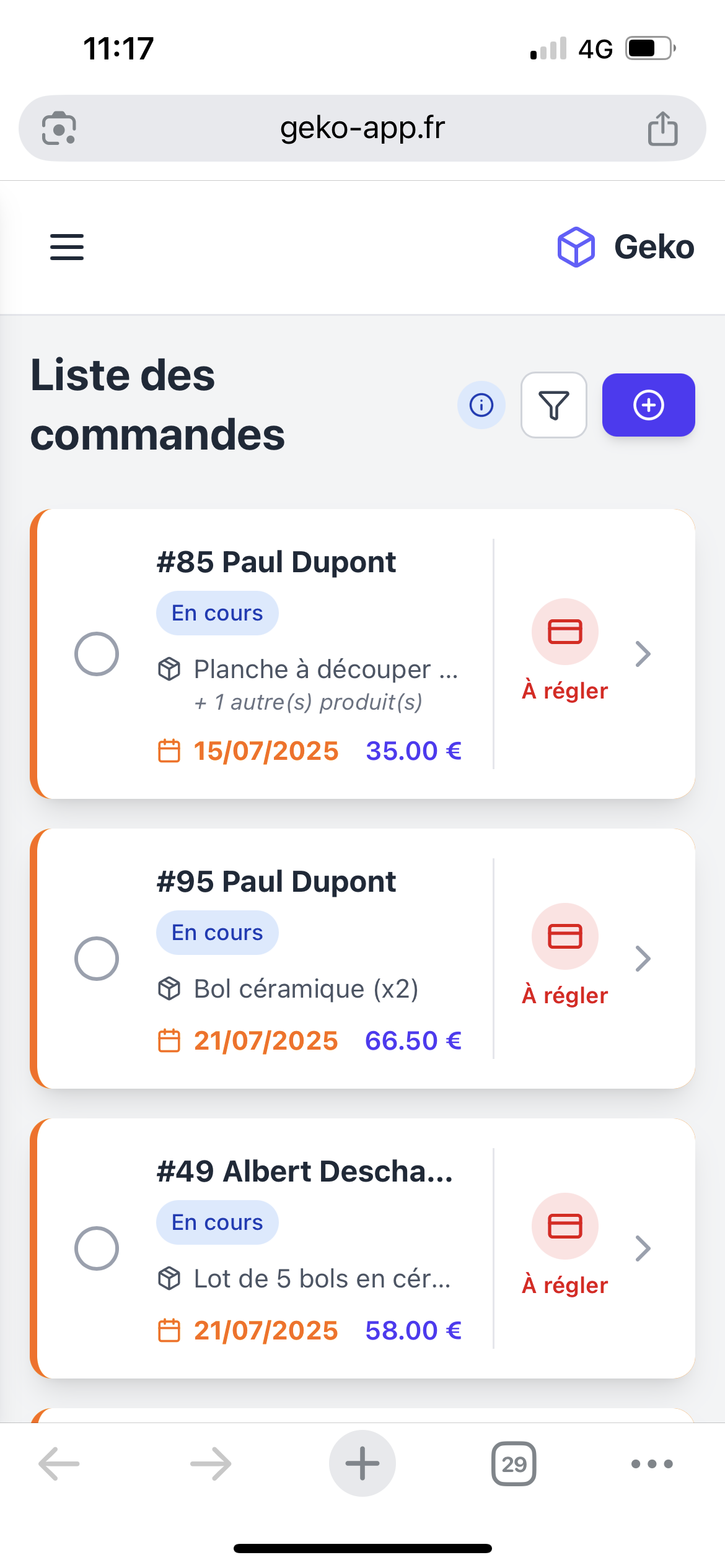Open the filter options funnel icon
The width and height of the screenshot is (725, 1568).
[553, 406]
